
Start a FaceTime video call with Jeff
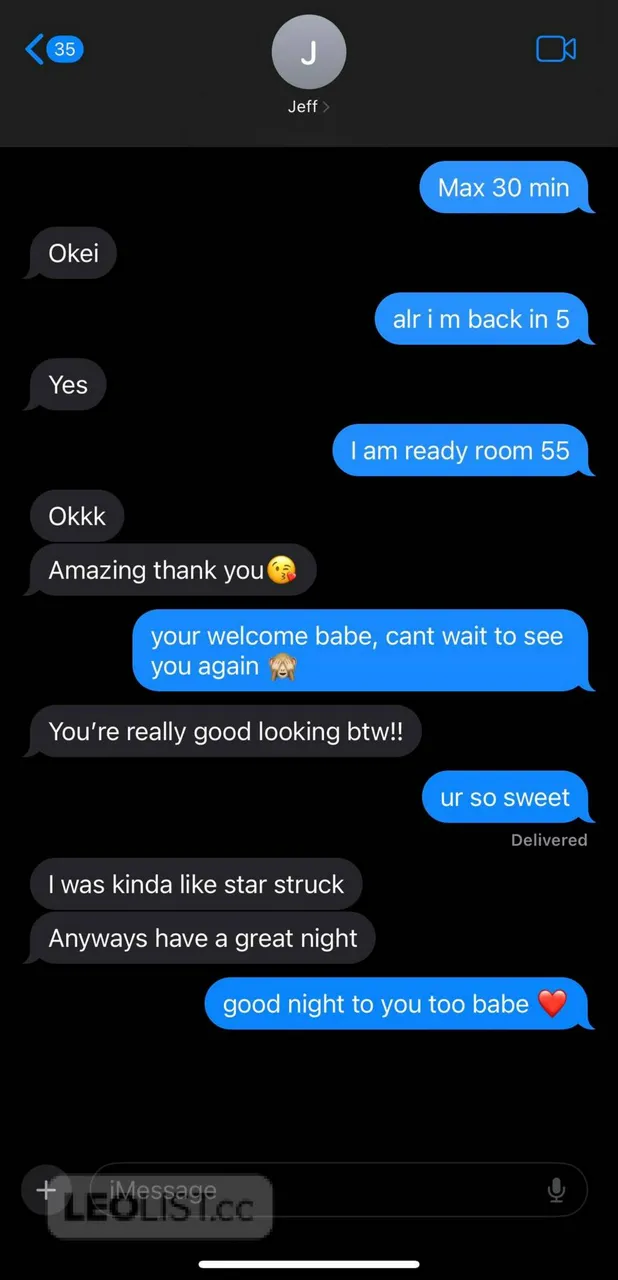pyautogui.click(x=556, y=49)
